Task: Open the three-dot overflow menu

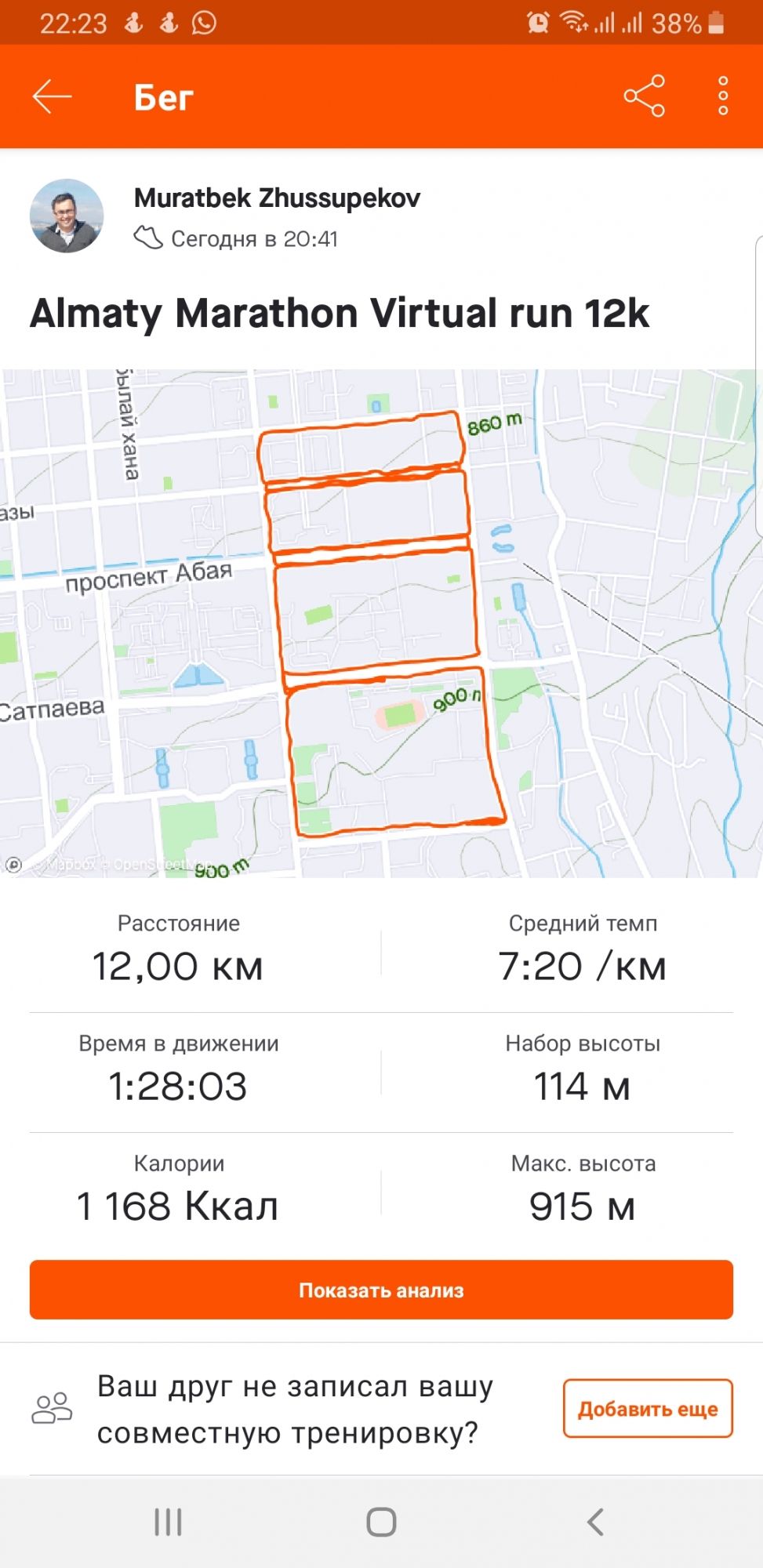Action: point(723,96)
